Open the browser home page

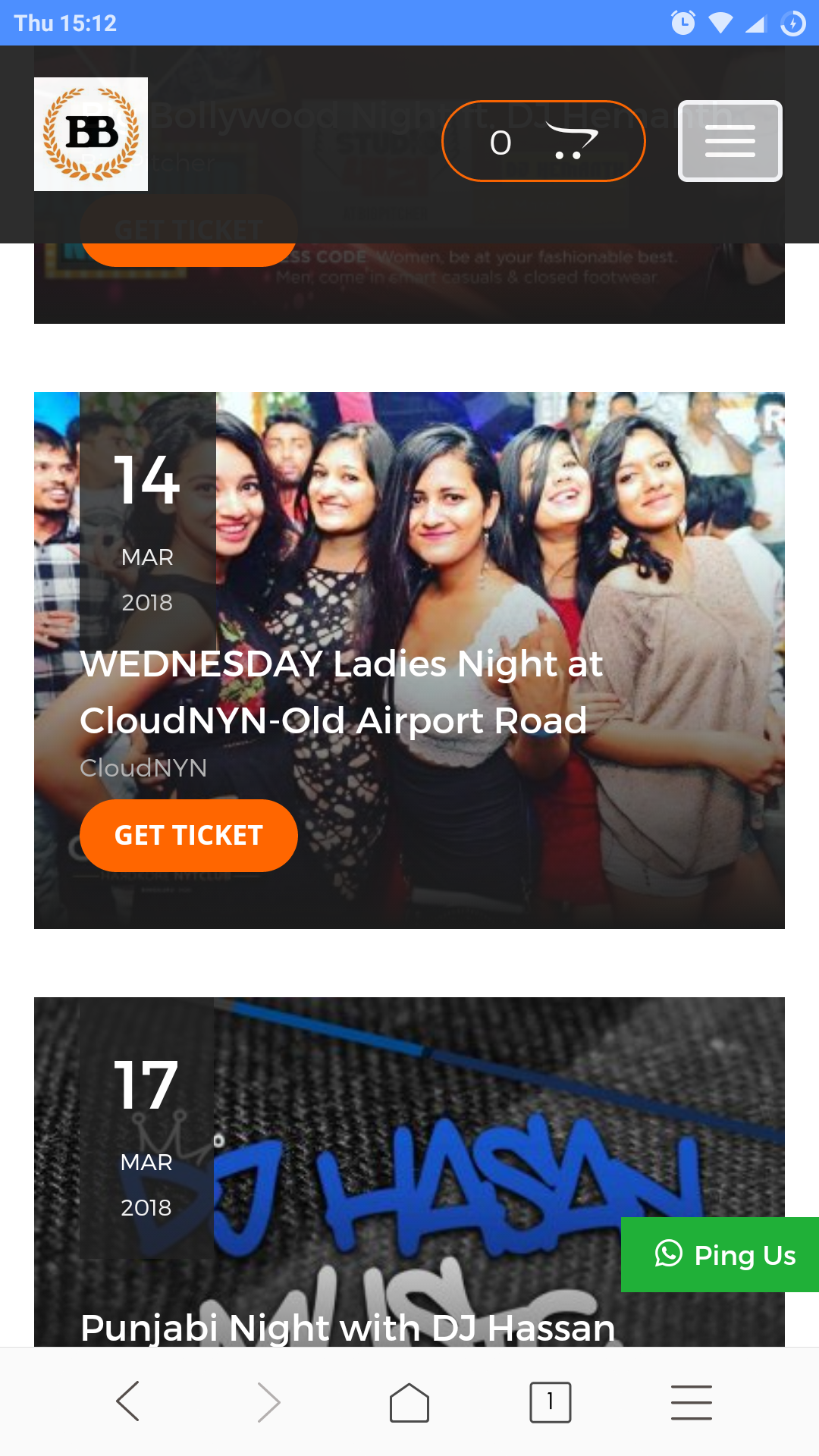tap(409, 1401)
